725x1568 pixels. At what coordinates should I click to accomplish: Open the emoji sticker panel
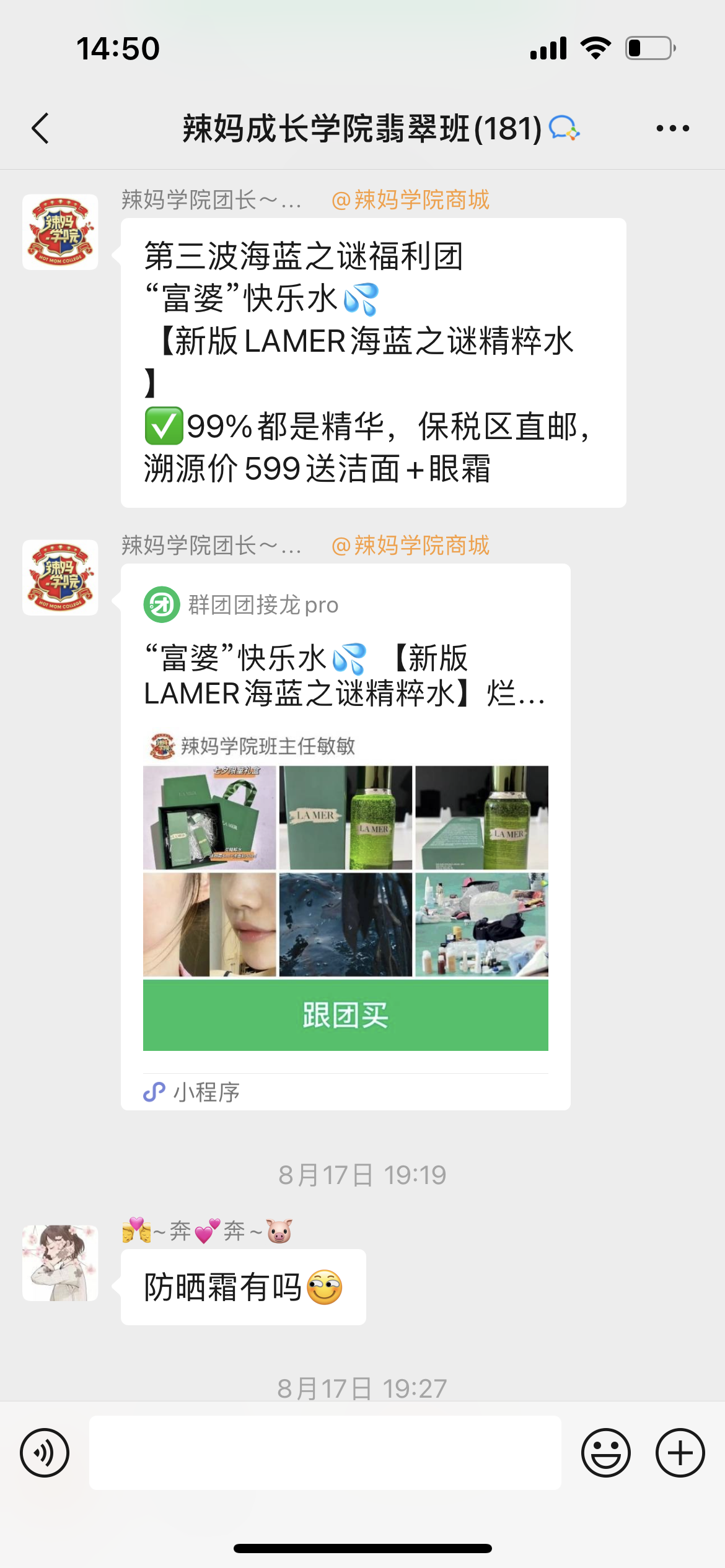point(606,1453)
